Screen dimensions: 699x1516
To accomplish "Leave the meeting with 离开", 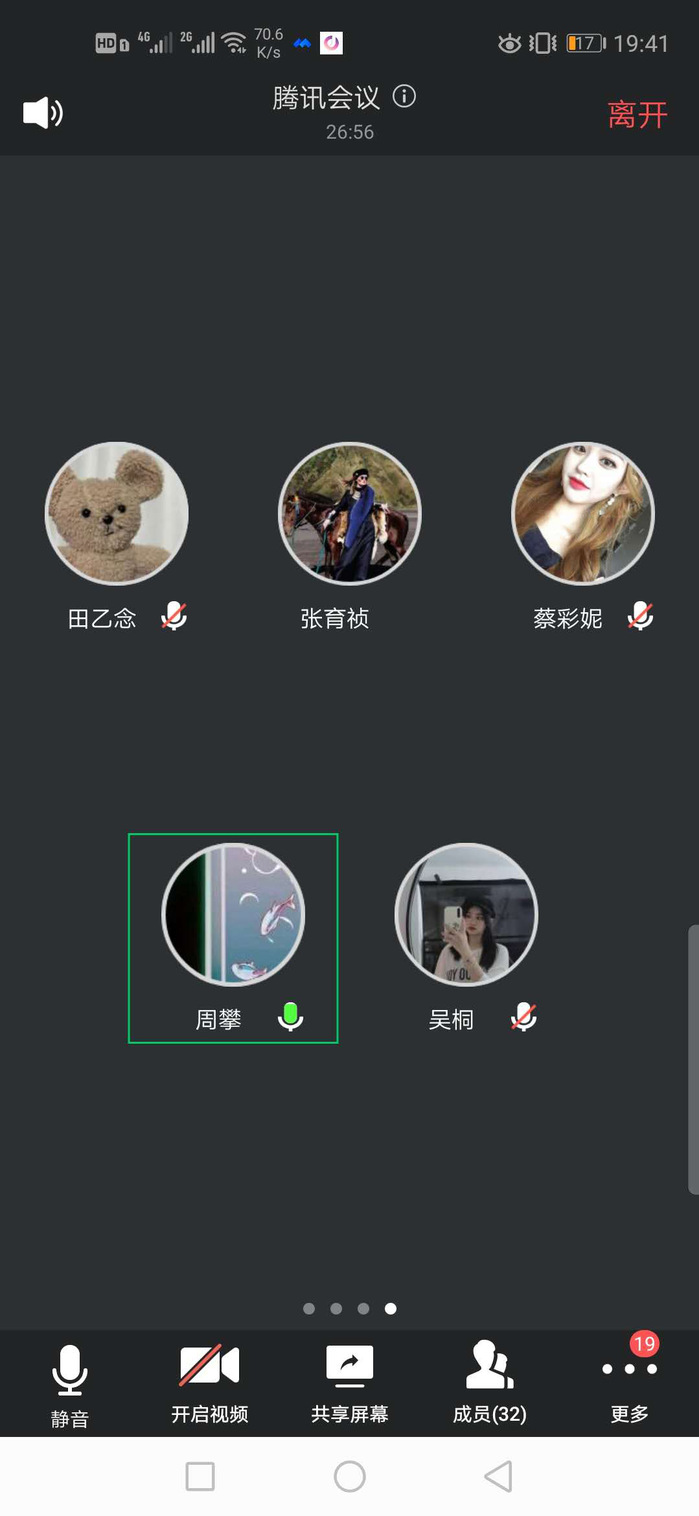I will [637, 115].
